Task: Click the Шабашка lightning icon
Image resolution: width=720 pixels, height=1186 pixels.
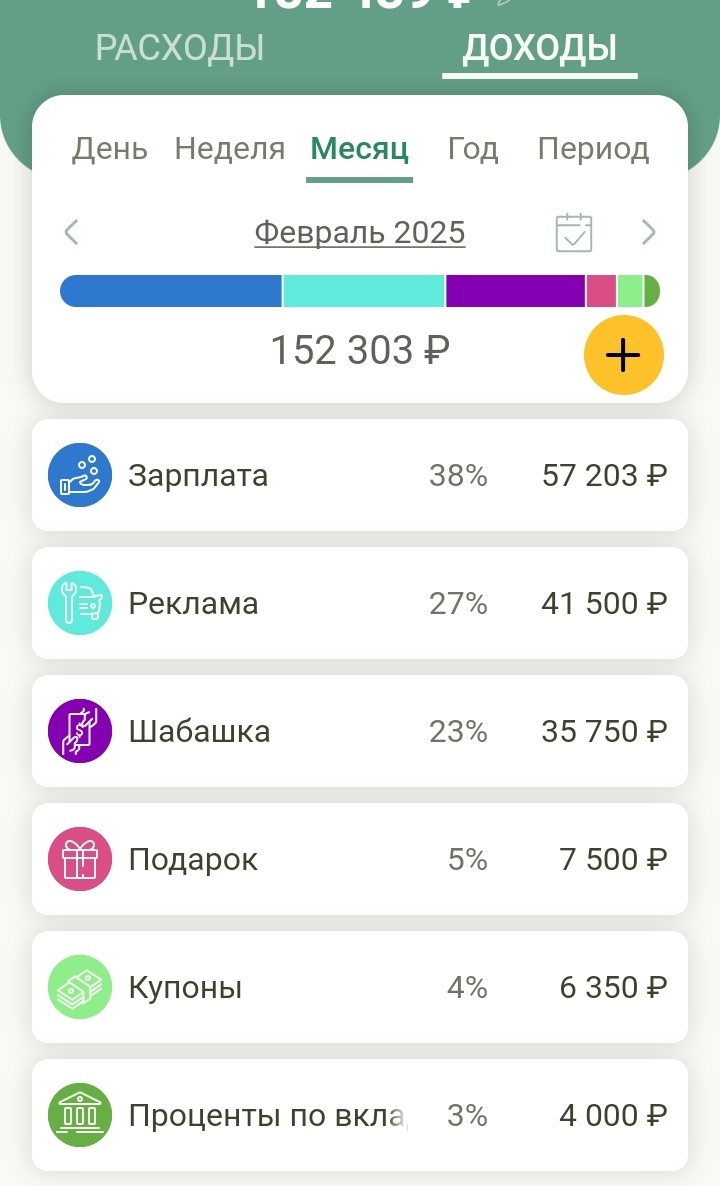Action: 80,731
